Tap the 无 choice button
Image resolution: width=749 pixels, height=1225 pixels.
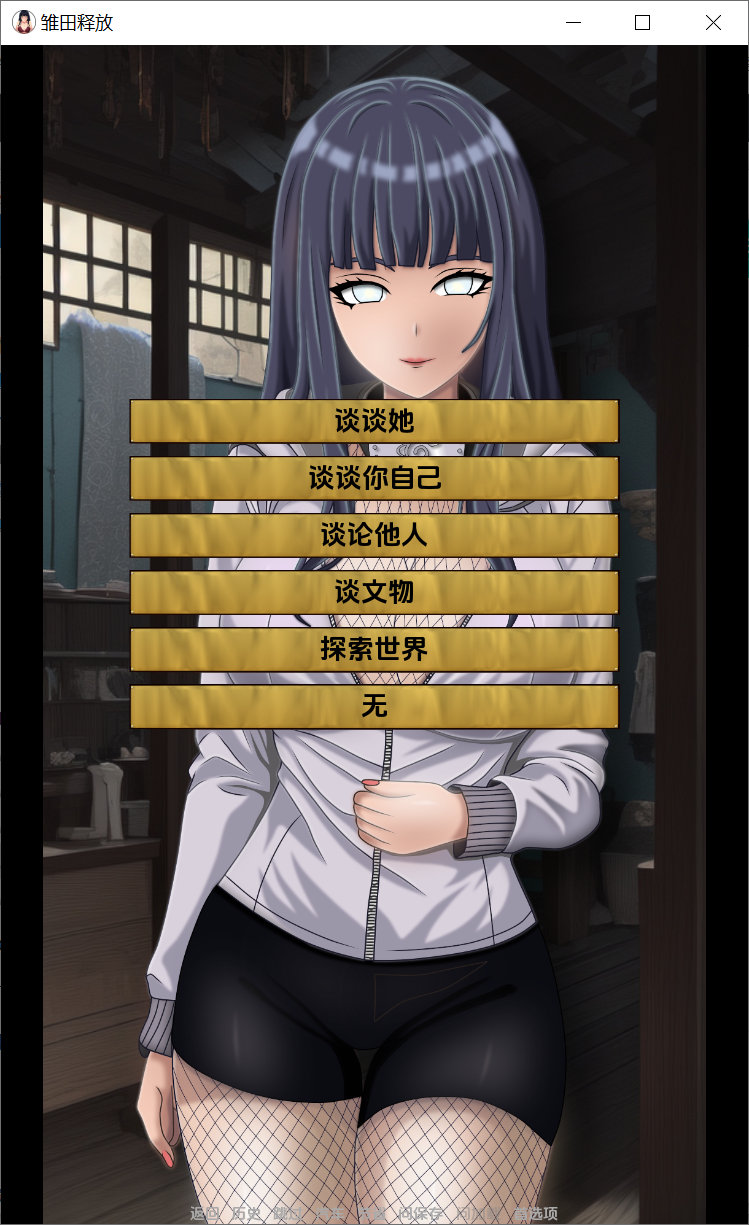[x=374, y=706]
